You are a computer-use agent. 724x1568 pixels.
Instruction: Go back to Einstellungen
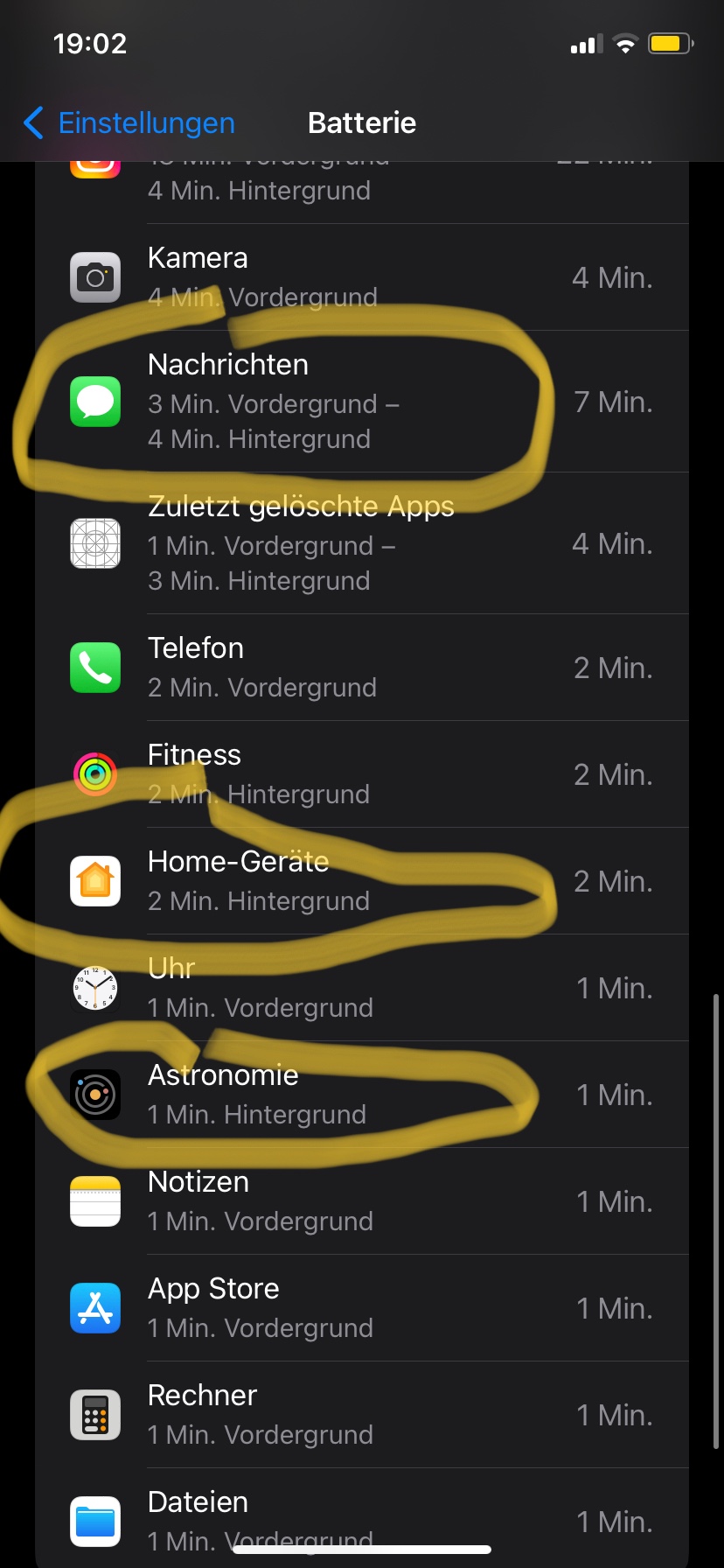click(129, 122)
